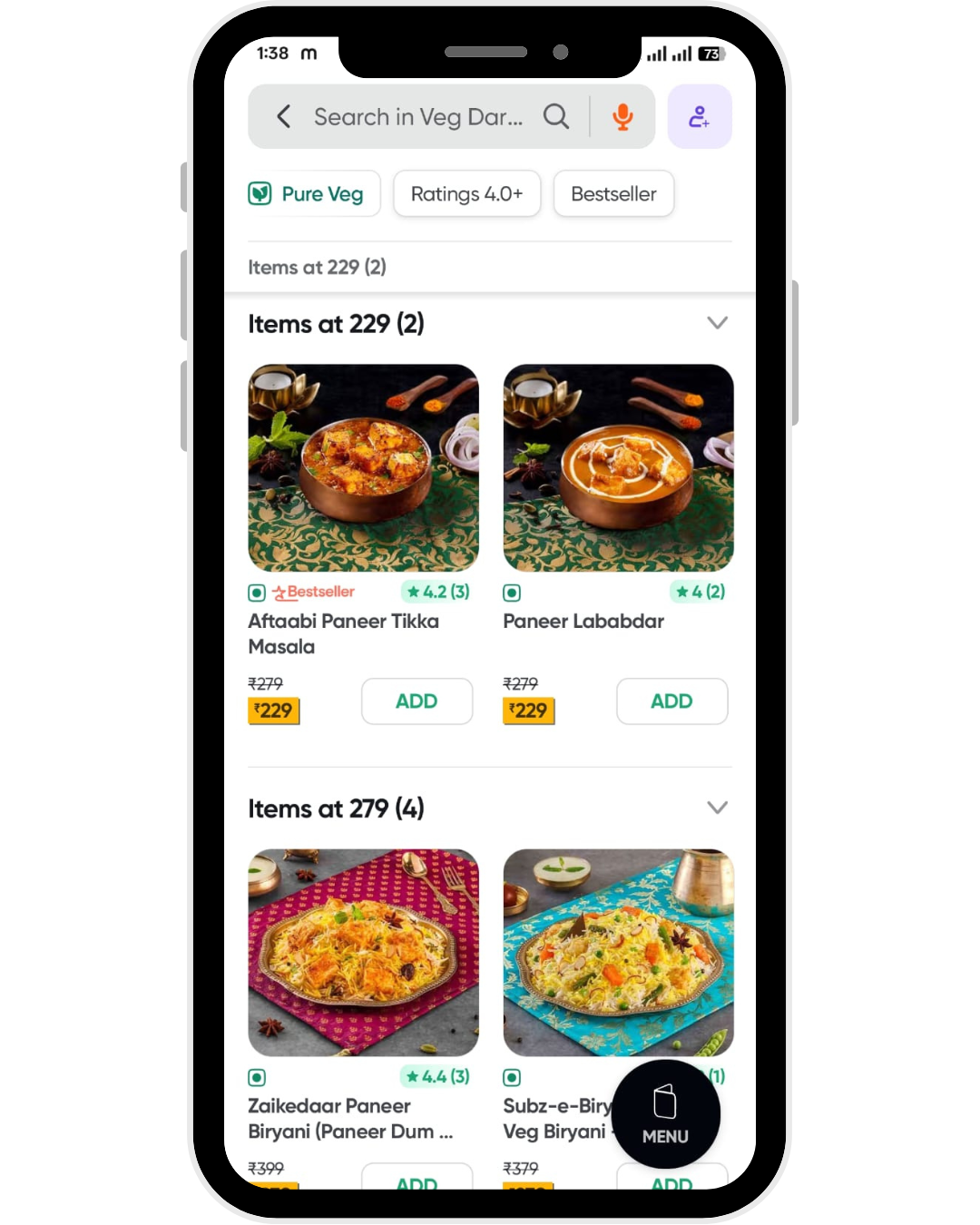
Task: Start voice search with the microphone
Action: (622, 117)
